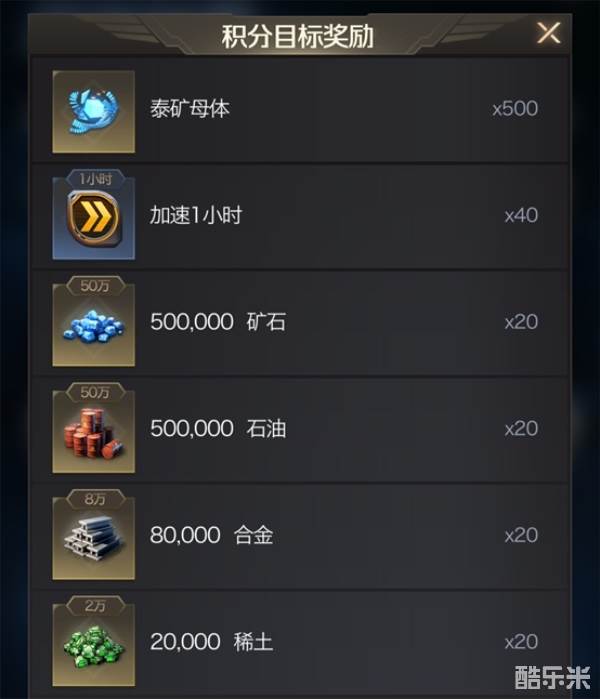Image resolution: width=600 pixels, height=699 pixels.
Task: Tap the 泰矿母体 reward icon
Action: [93, 111]
